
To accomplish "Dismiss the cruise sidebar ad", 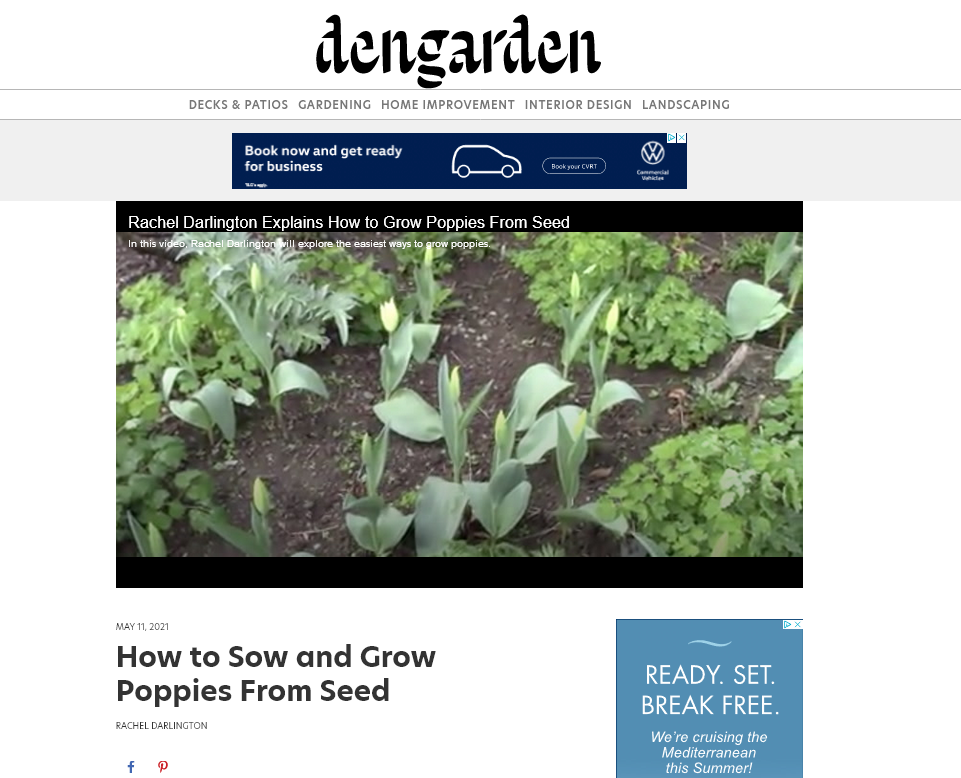I will click(797, 624).
